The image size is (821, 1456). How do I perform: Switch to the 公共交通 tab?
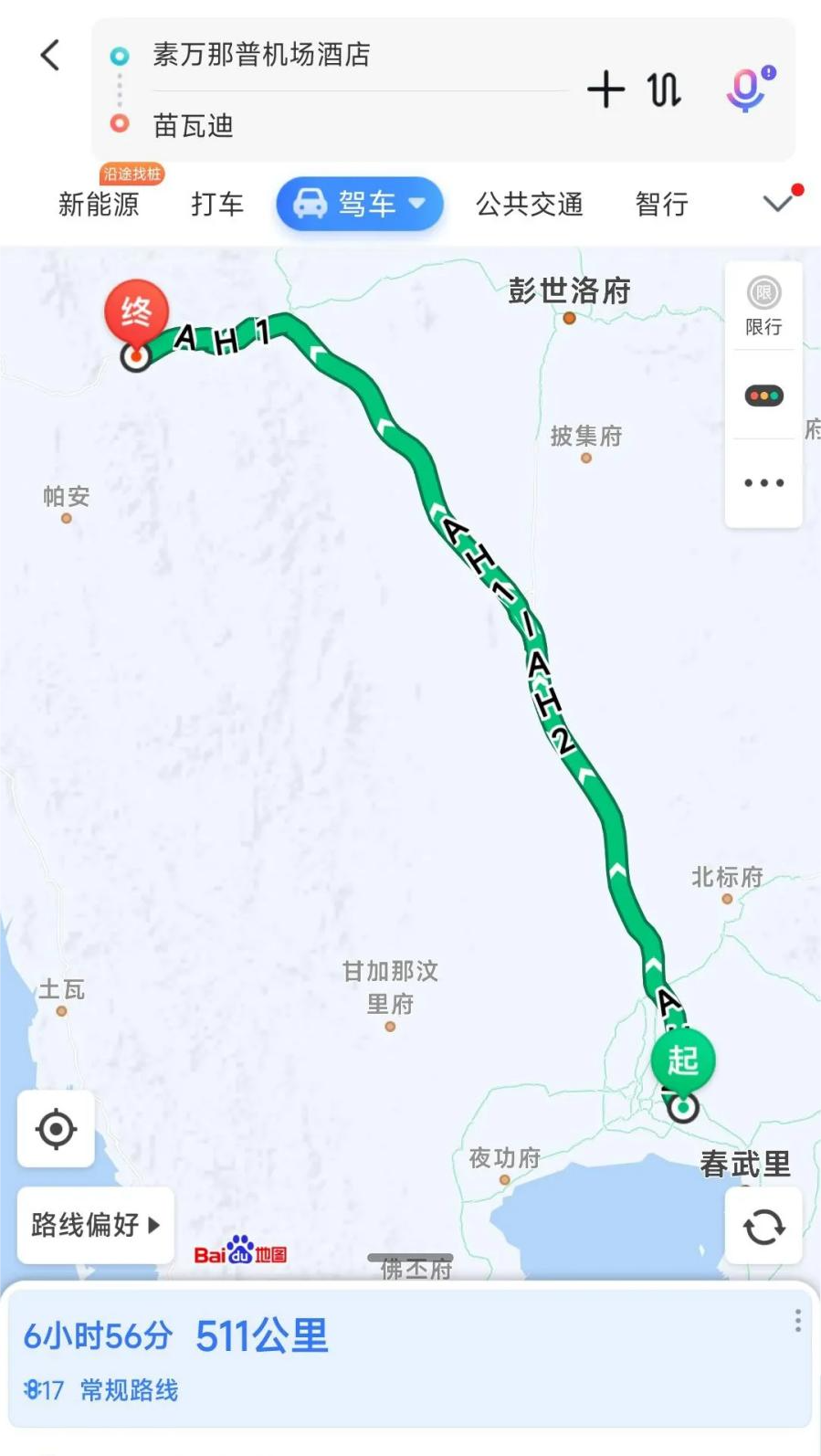click(x=529, y=204)
